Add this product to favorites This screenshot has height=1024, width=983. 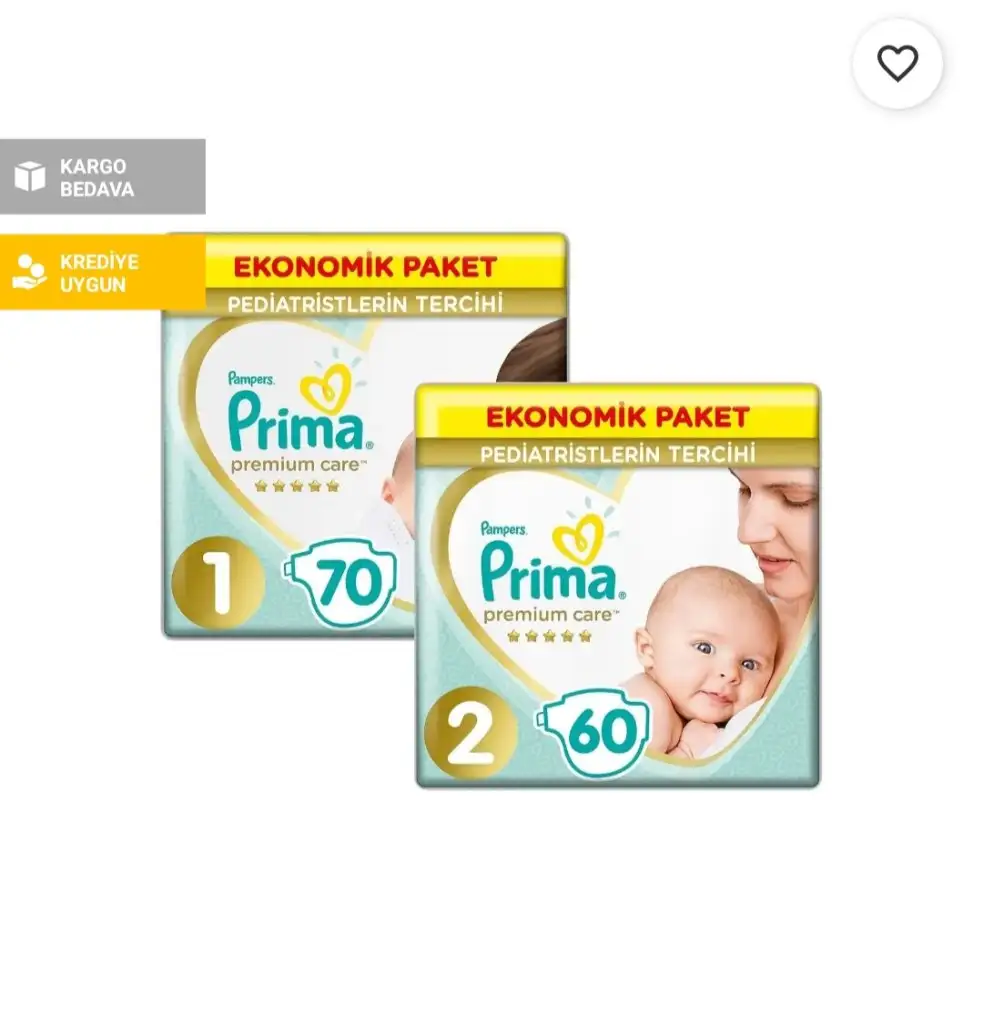coord(897,64)
